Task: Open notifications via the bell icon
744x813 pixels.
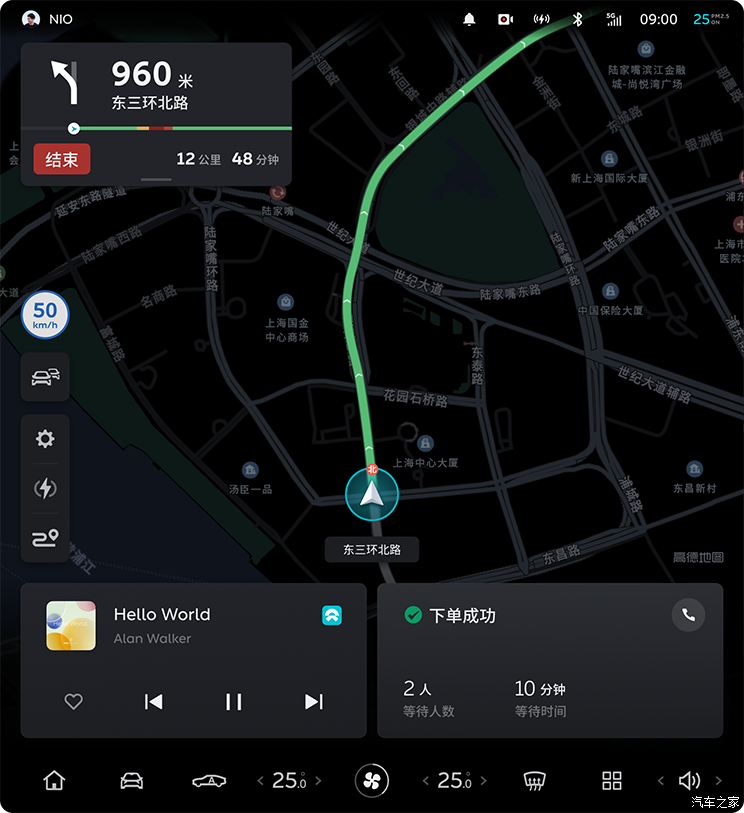Action: point(469,18)
